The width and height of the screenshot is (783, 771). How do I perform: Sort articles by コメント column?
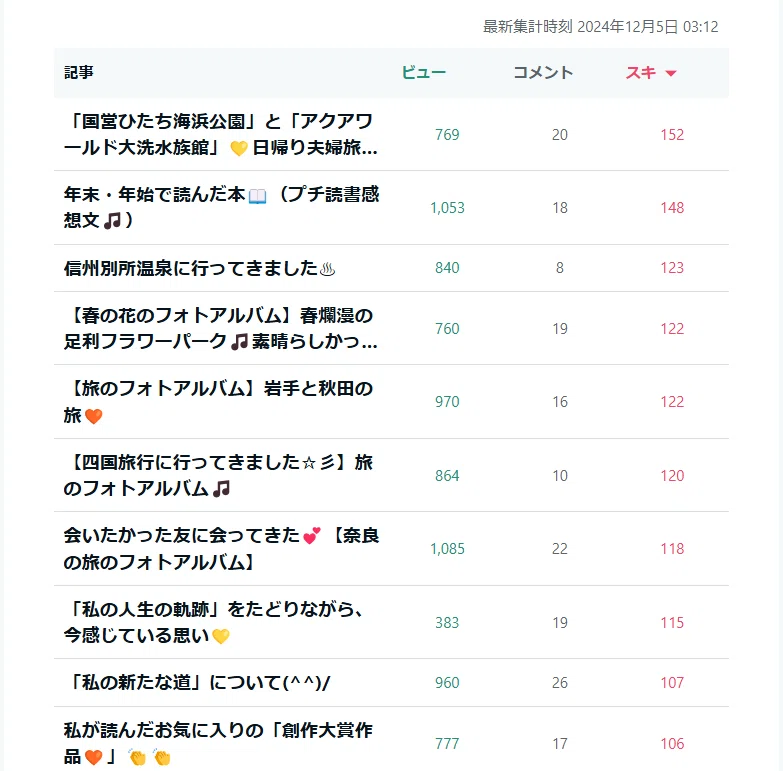tap(543, 73)
